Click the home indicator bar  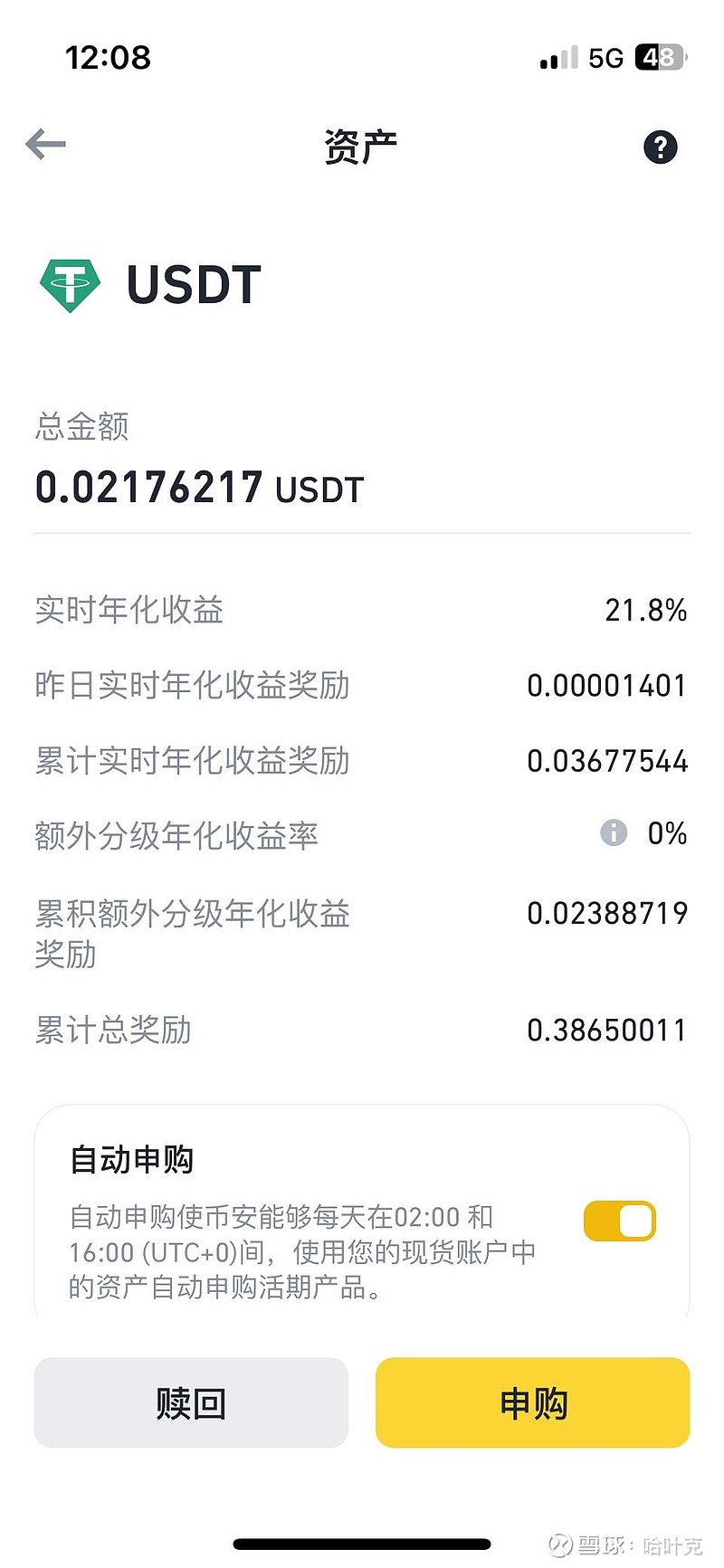(362, 1540)
